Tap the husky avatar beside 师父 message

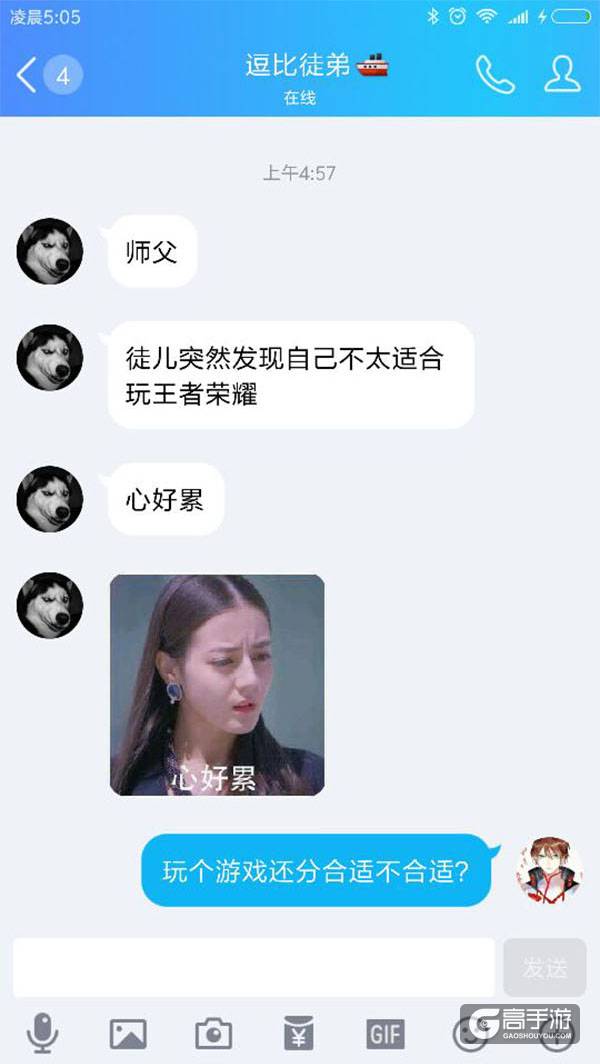pyautogui.click(x=50, y=251)
